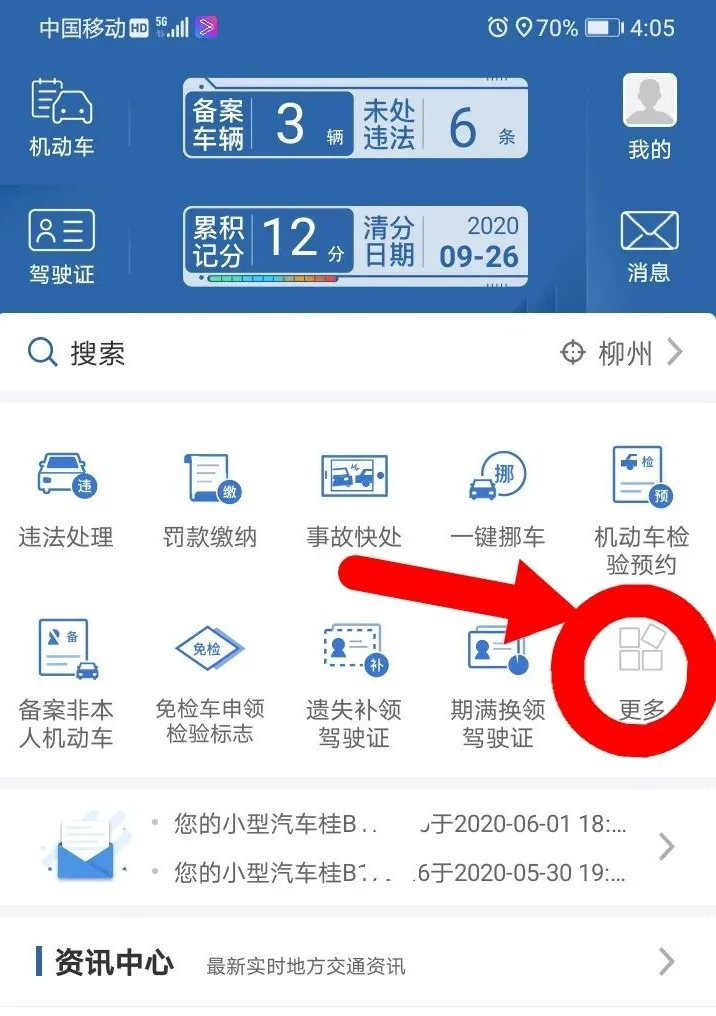Open 一键挪车 move car service

pyautogui.click(x=497, y=498)
